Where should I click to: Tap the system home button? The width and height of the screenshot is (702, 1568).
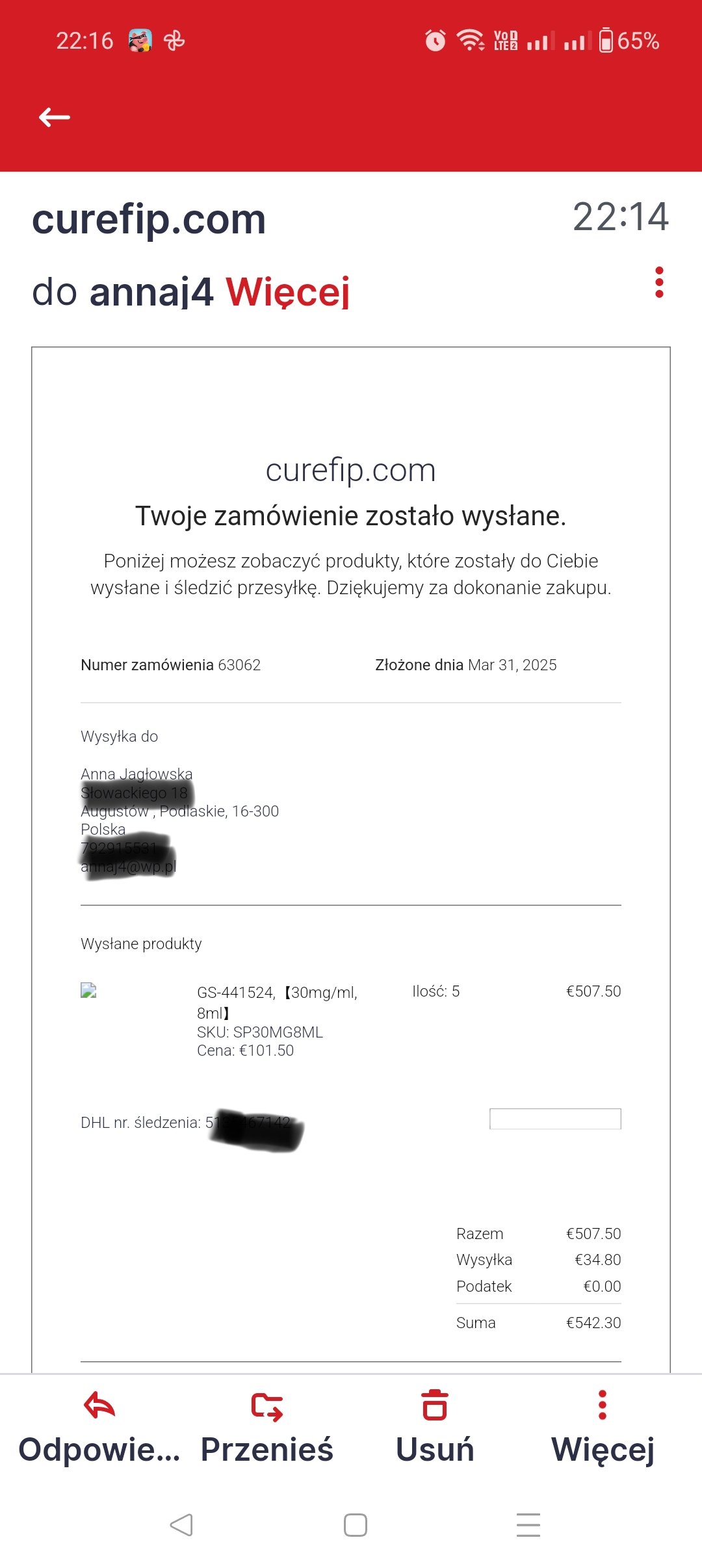coord(355,1524)
